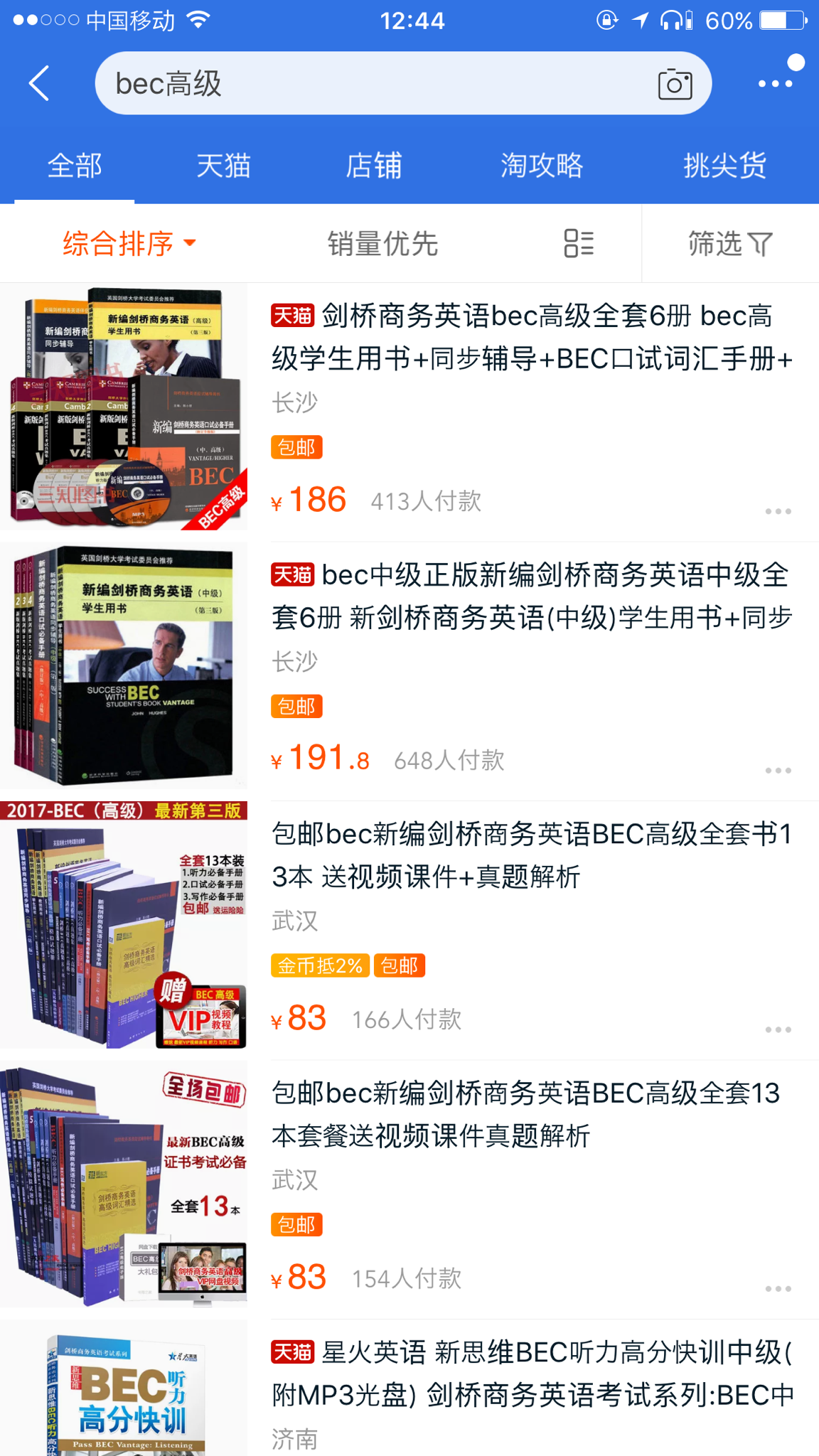Screen dimensions: 819x1456
Task: Select 销量优先 to sort by sales
Action: click(383, 243)
